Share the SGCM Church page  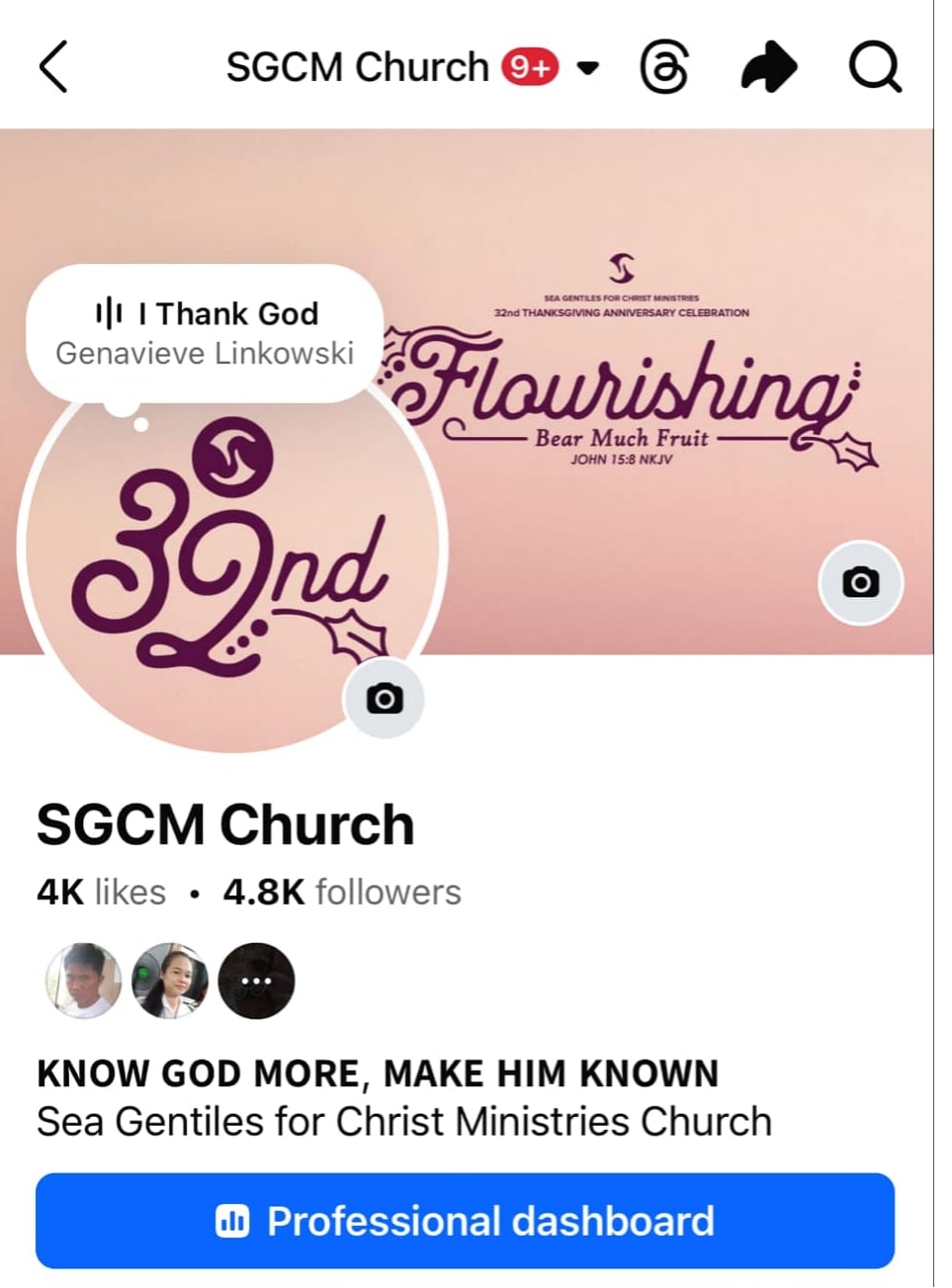click(x=768, y=68)
